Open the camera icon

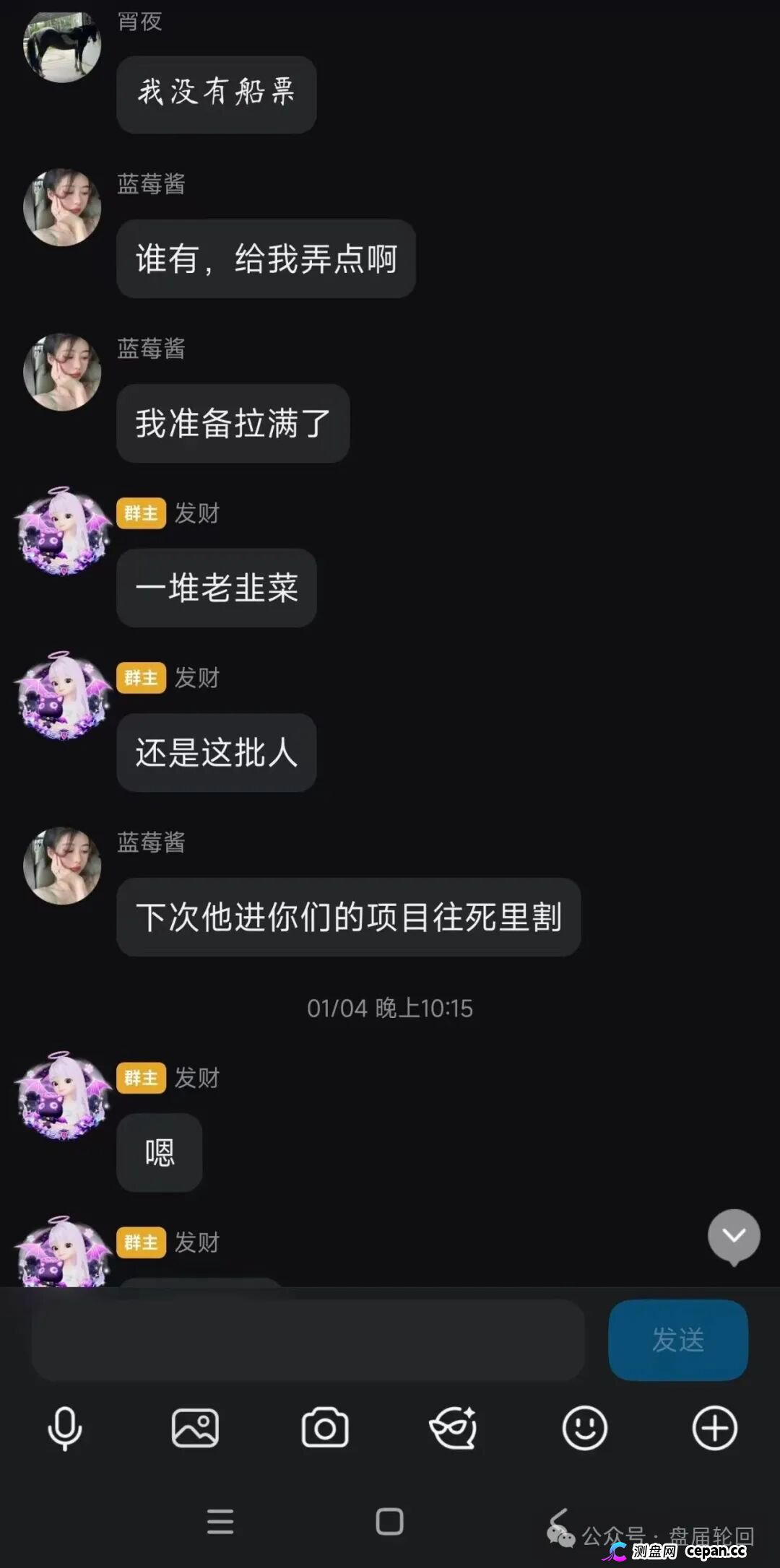[324, 1428]
